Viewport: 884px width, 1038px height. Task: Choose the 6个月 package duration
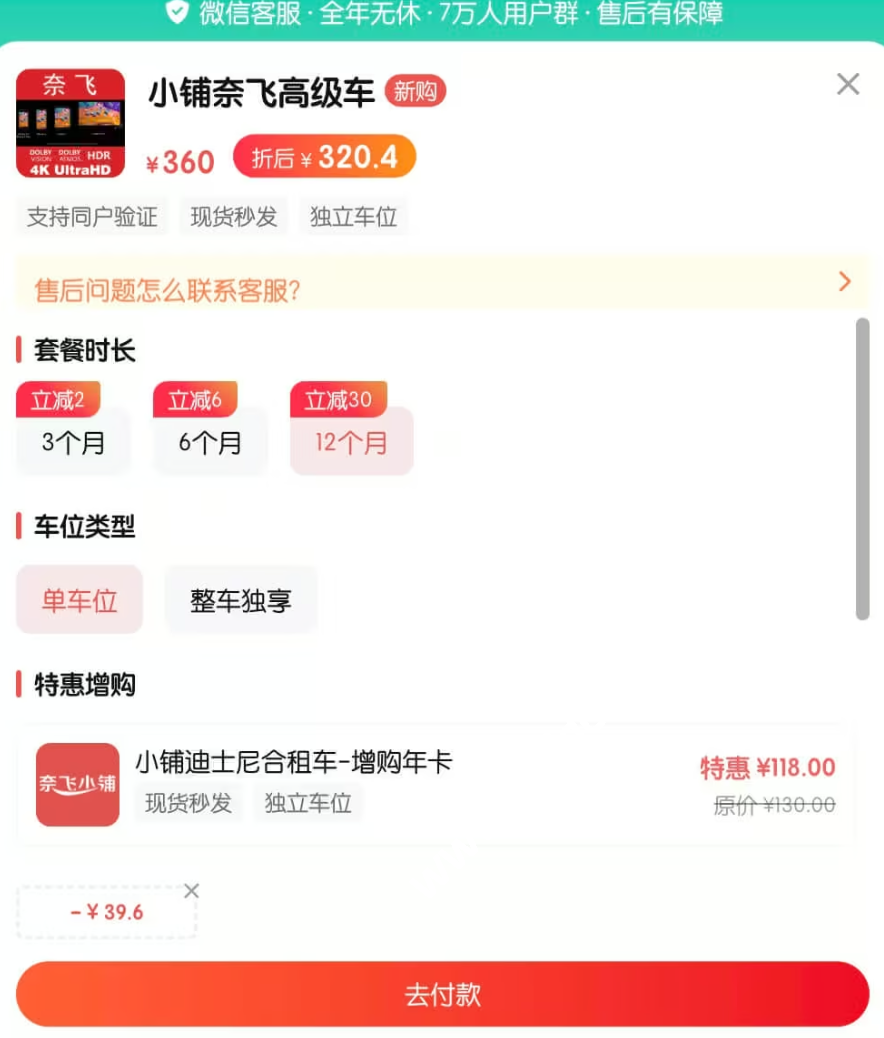(x=210, y=442)
